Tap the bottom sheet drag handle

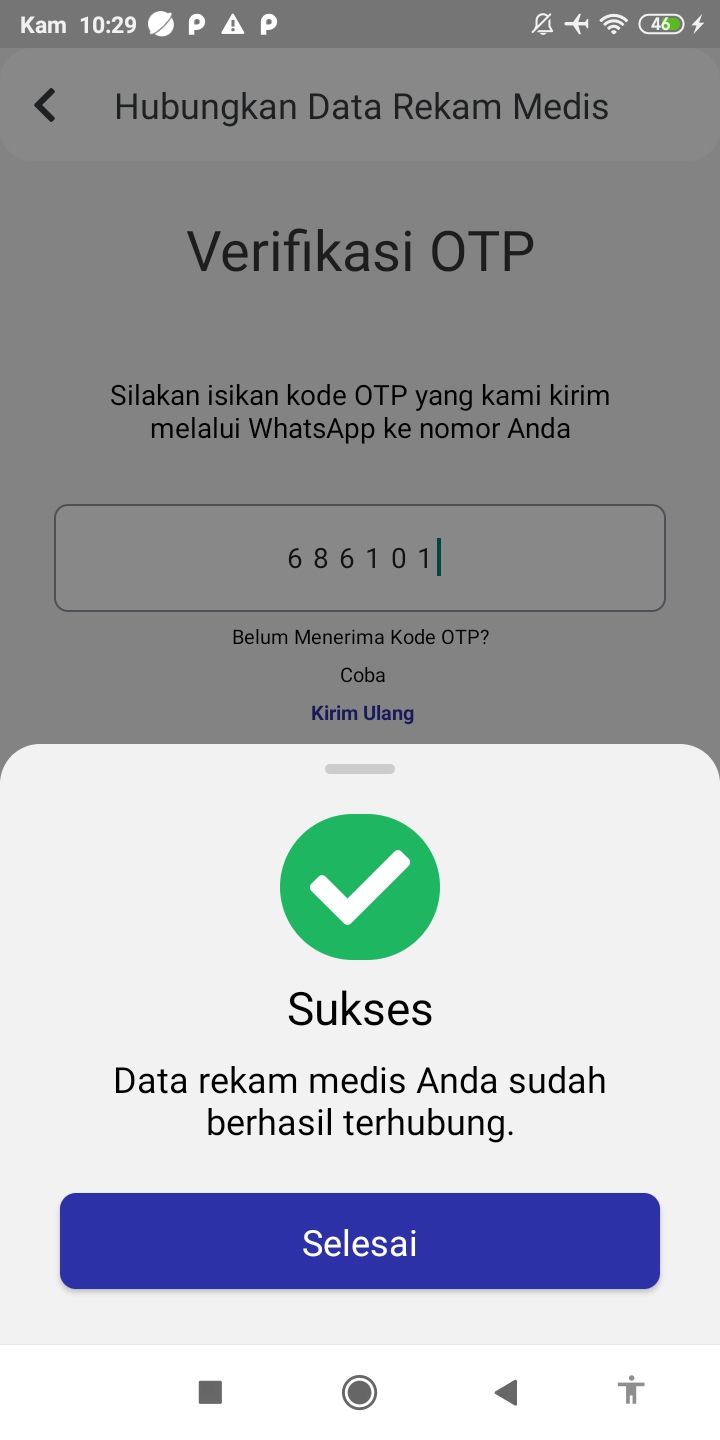click(360, 769)
